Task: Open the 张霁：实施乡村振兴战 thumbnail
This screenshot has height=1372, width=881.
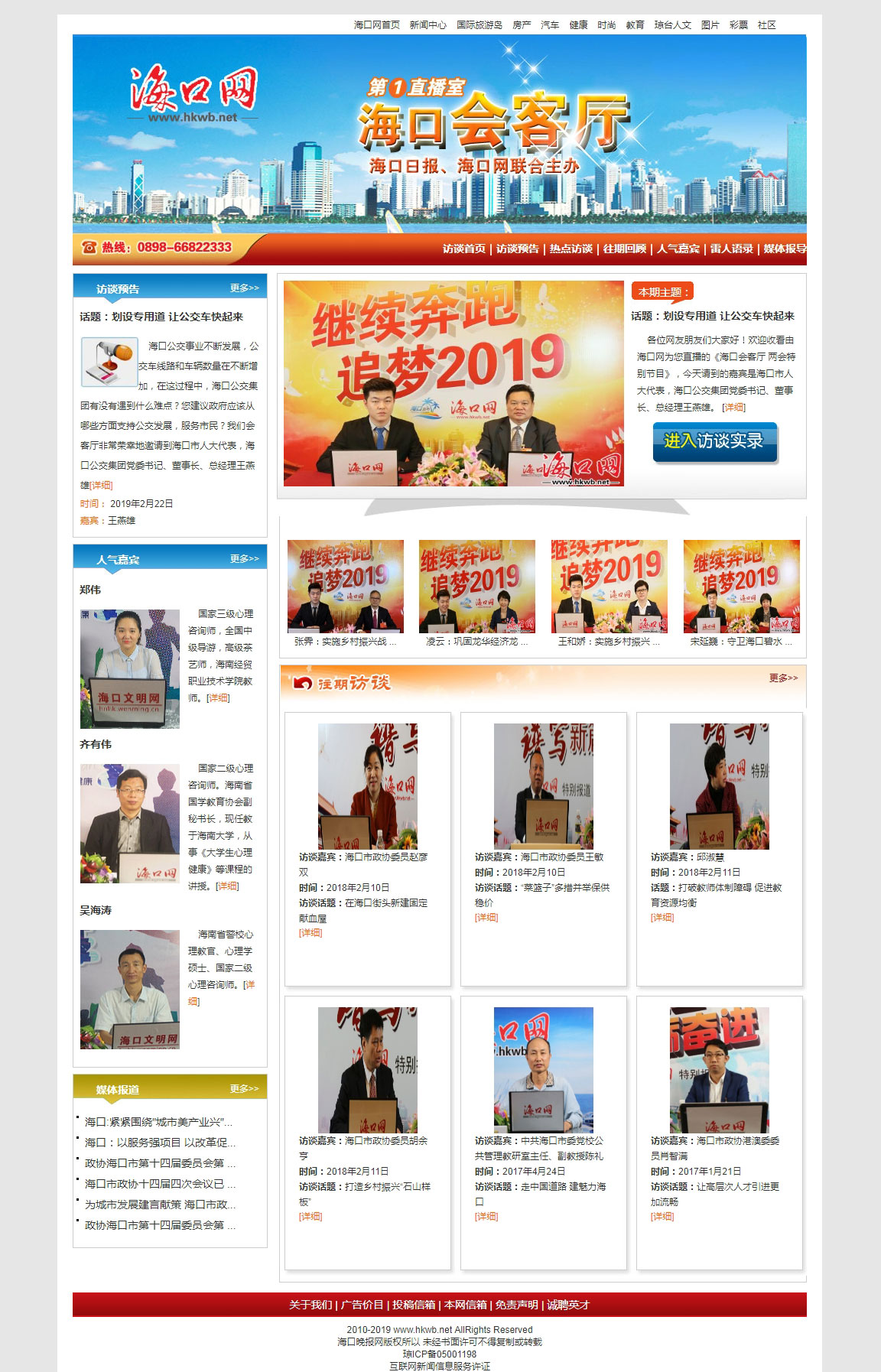Action: point(345,586)
